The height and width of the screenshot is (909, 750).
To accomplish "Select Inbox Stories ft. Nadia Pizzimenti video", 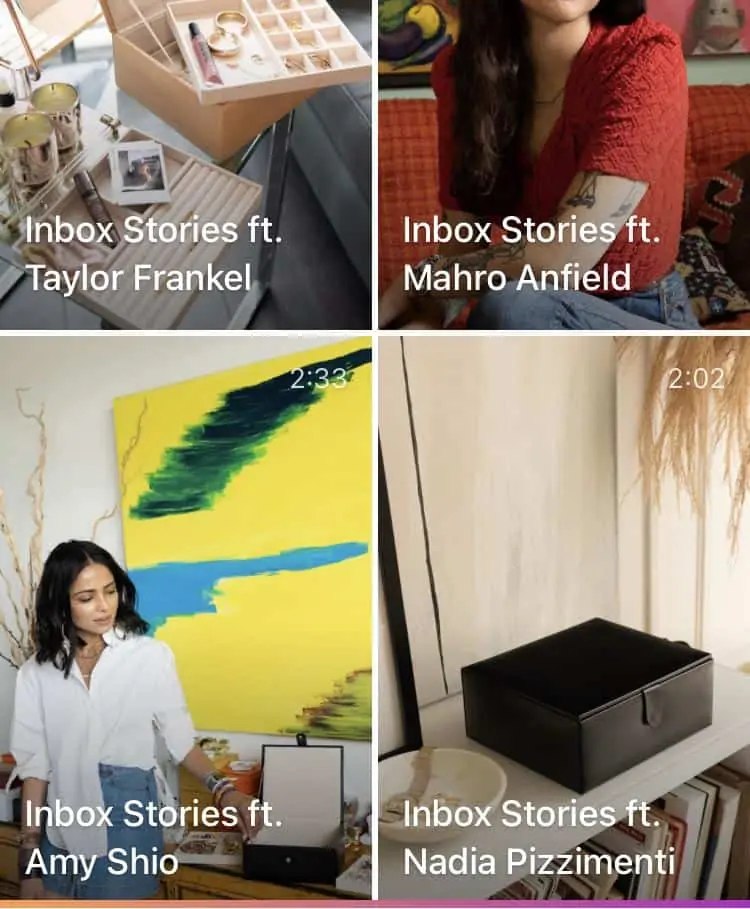I will [564, 618].
